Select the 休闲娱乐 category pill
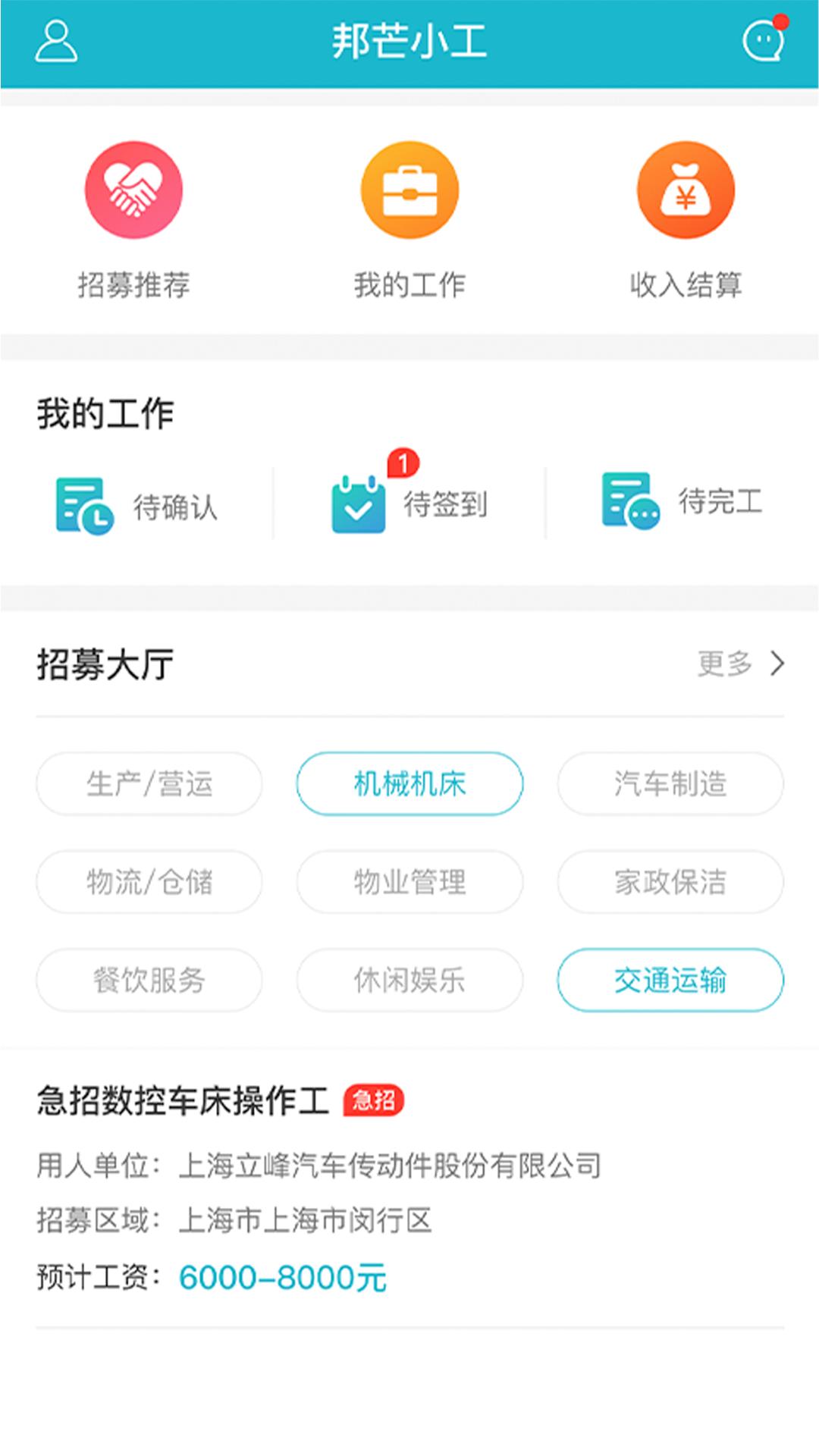The width and height of the screenshot is (819, 1456). (x=409, y=980)
